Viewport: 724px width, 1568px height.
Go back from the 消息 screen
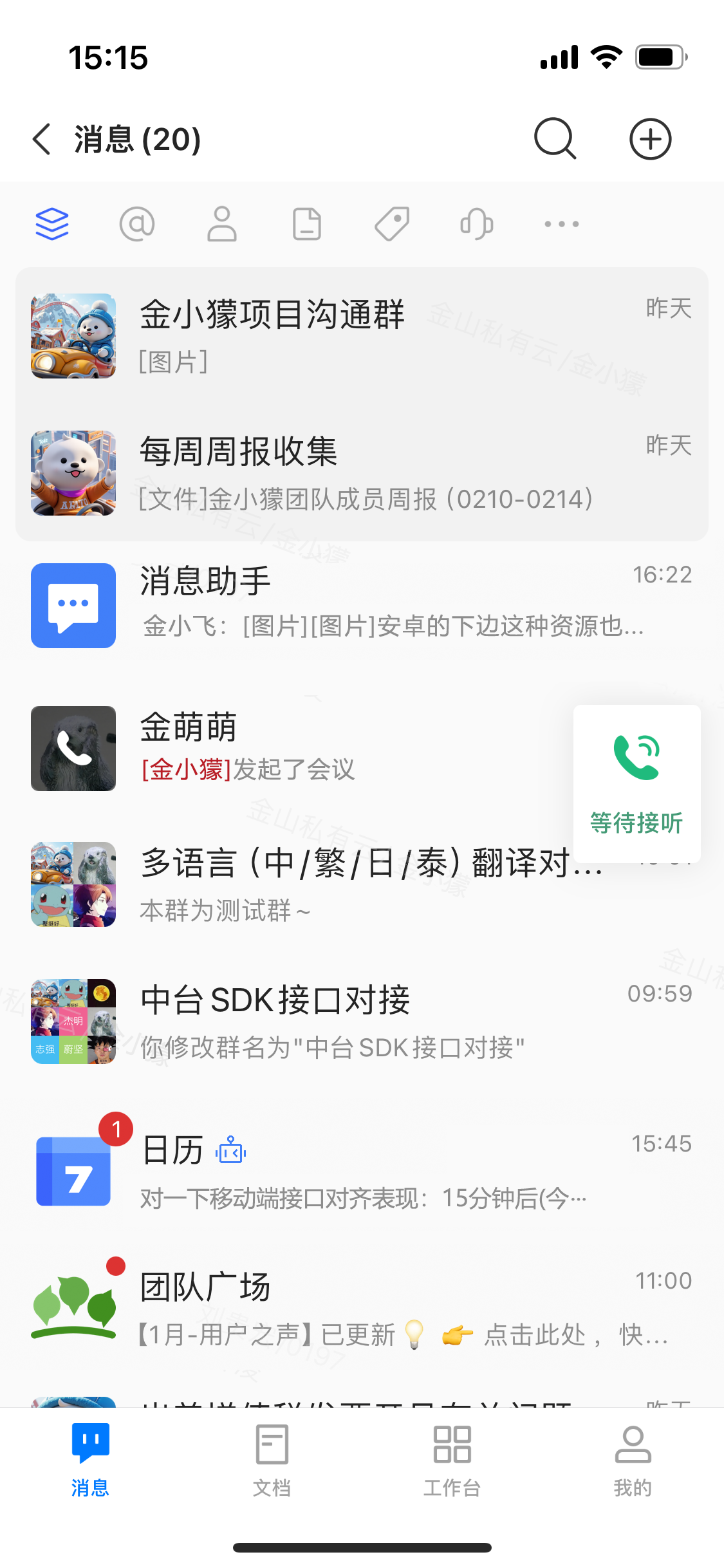(x=42, y=139)
